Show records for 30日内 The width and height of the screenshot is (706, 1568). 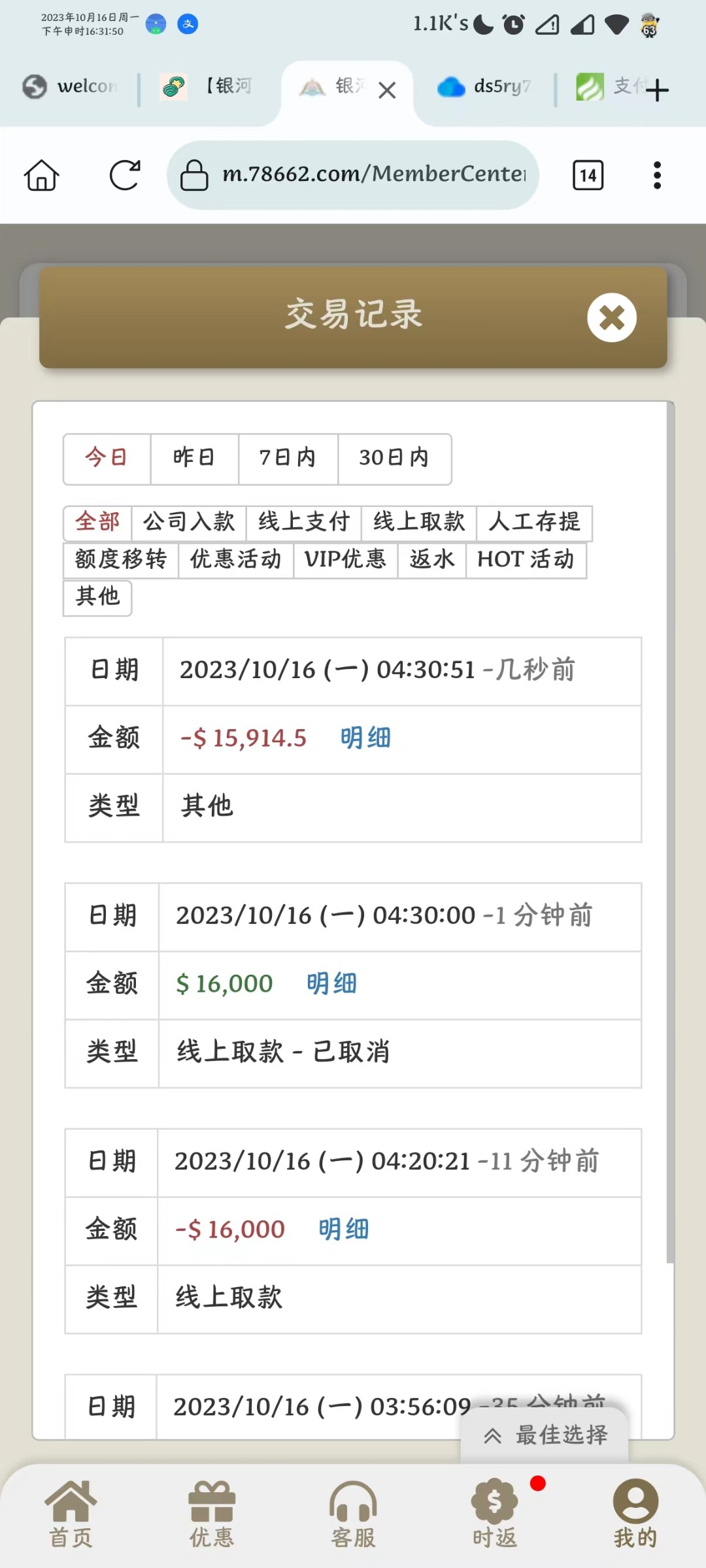click(394, 458)
